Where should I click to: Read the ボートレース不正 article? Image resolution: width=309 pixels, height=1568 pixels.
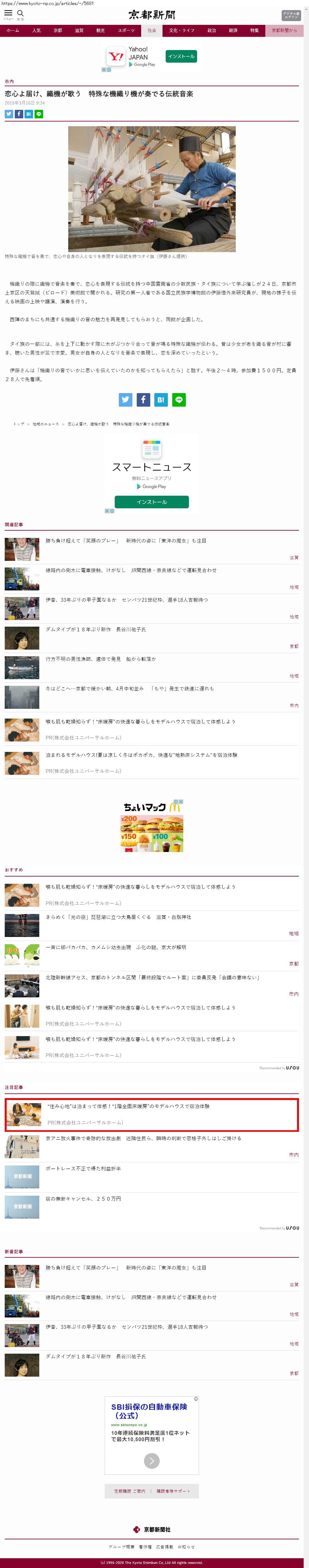pyautogui.click(x=83, y=1168)
